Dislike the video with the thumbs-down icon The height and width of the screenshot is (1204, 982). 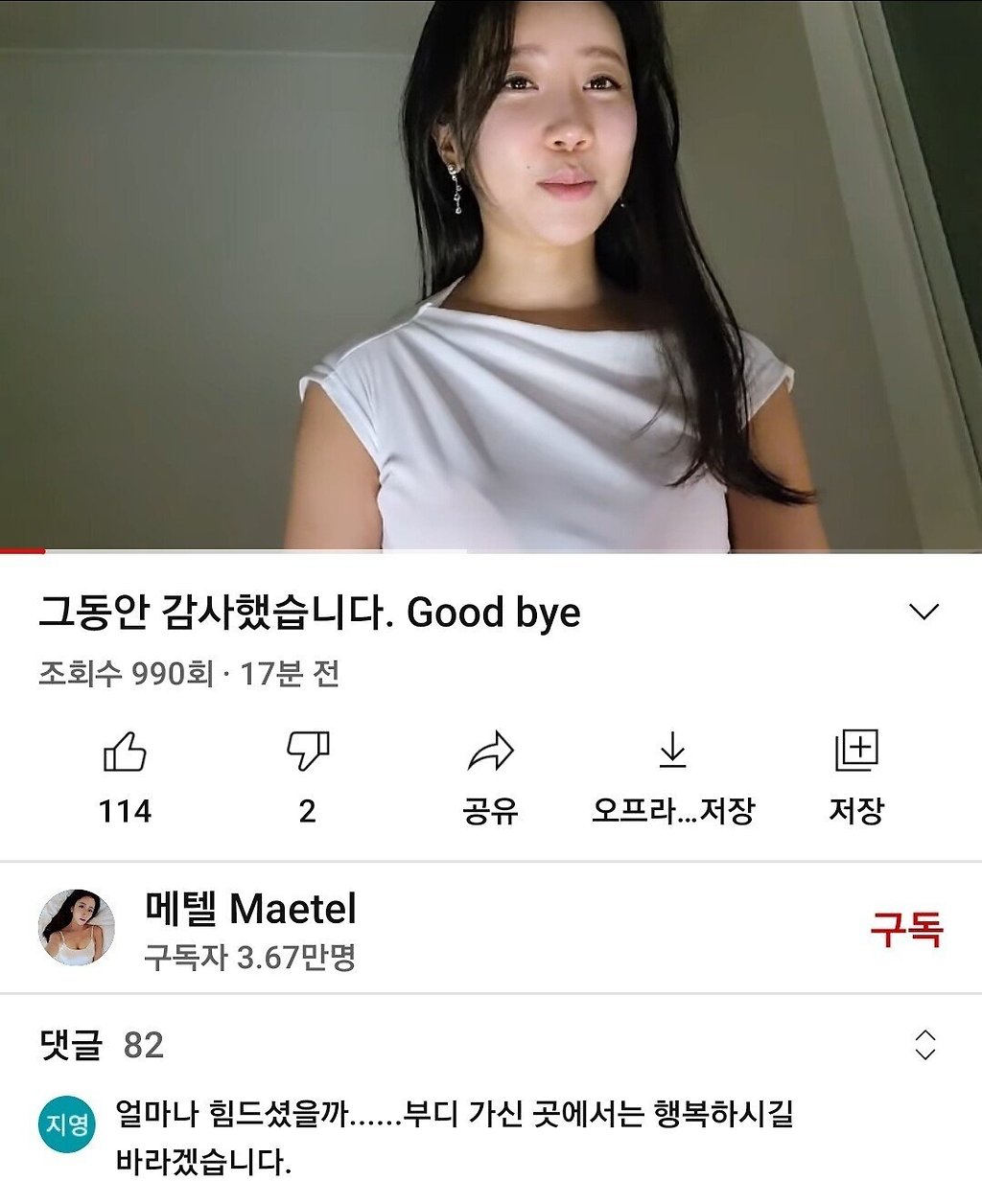coord(308,752)
